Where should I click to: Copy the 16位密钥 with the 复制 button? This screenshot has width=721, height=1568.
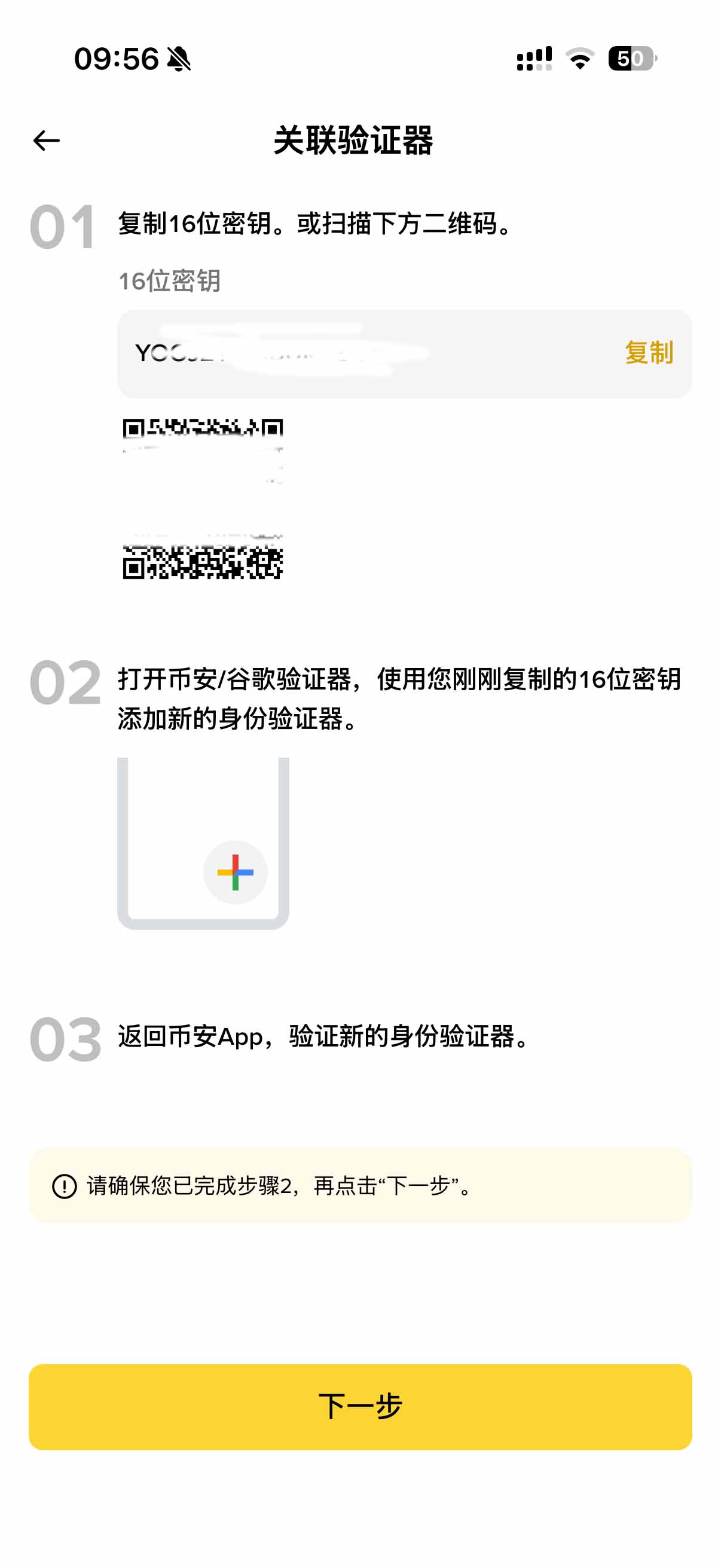[x=649, y=353]
